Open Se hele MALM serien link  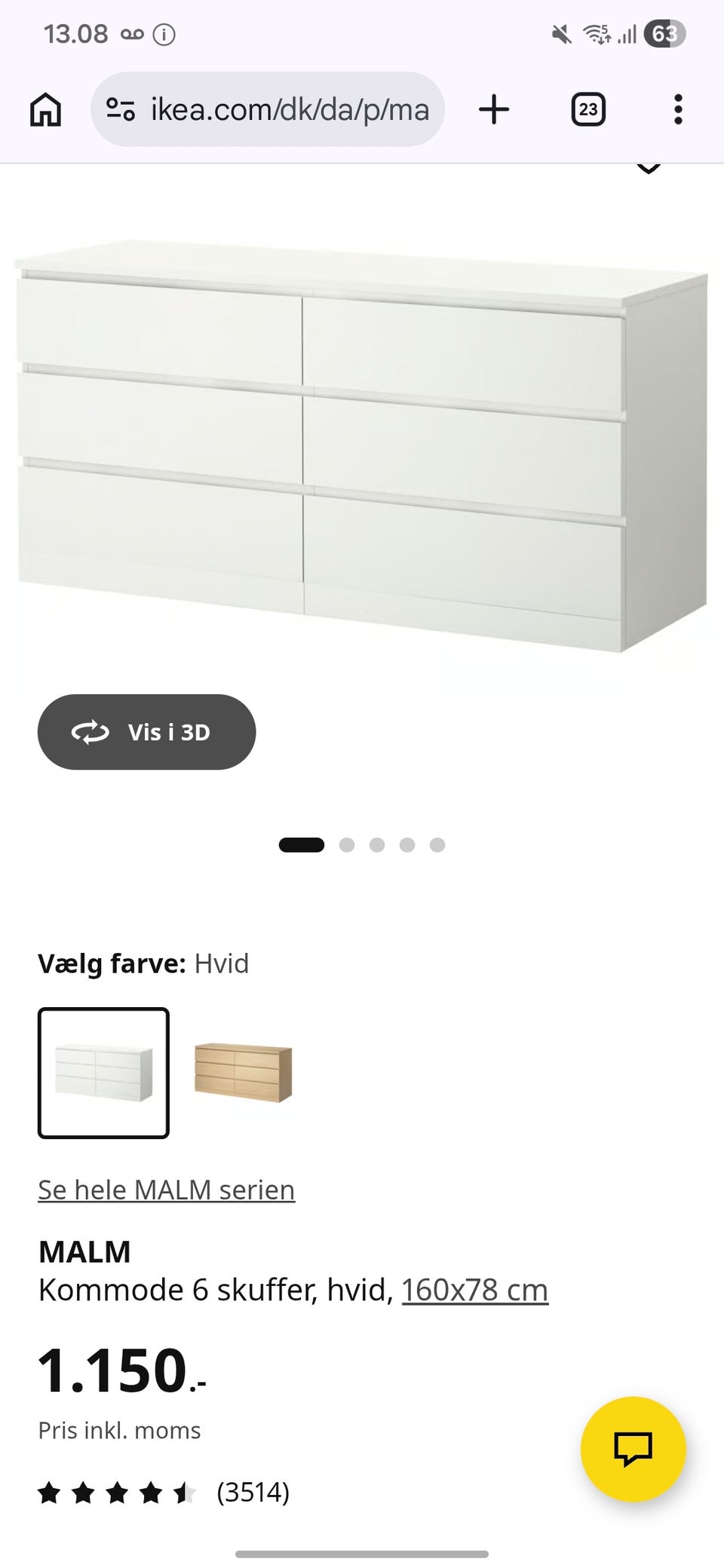[166, 1190]
